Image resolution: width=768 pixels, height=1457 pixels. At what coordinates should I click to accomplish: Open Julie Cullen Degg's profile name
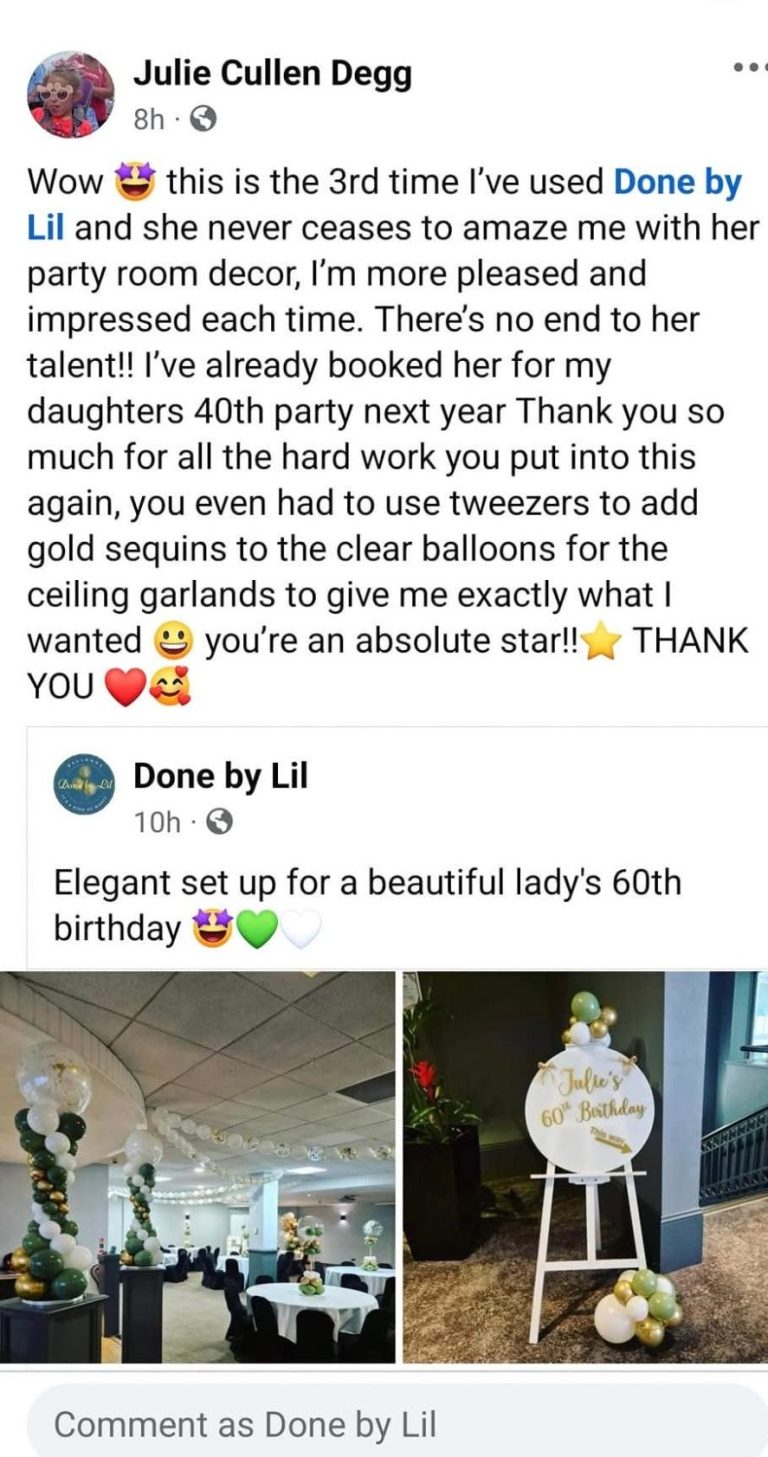272,74
